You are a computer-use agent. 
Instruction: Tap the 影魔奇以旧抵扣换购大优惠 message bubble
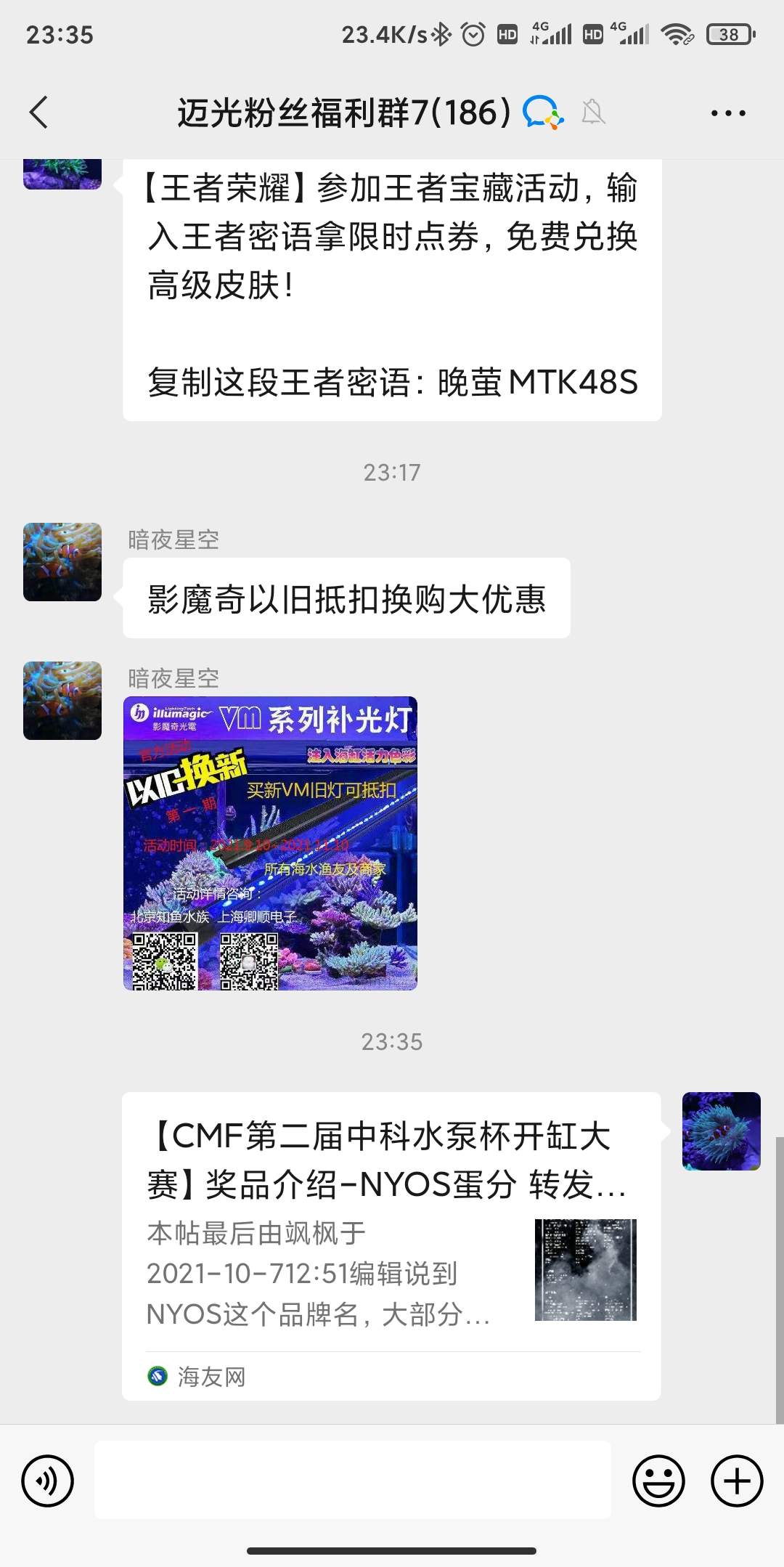point(346,598)
